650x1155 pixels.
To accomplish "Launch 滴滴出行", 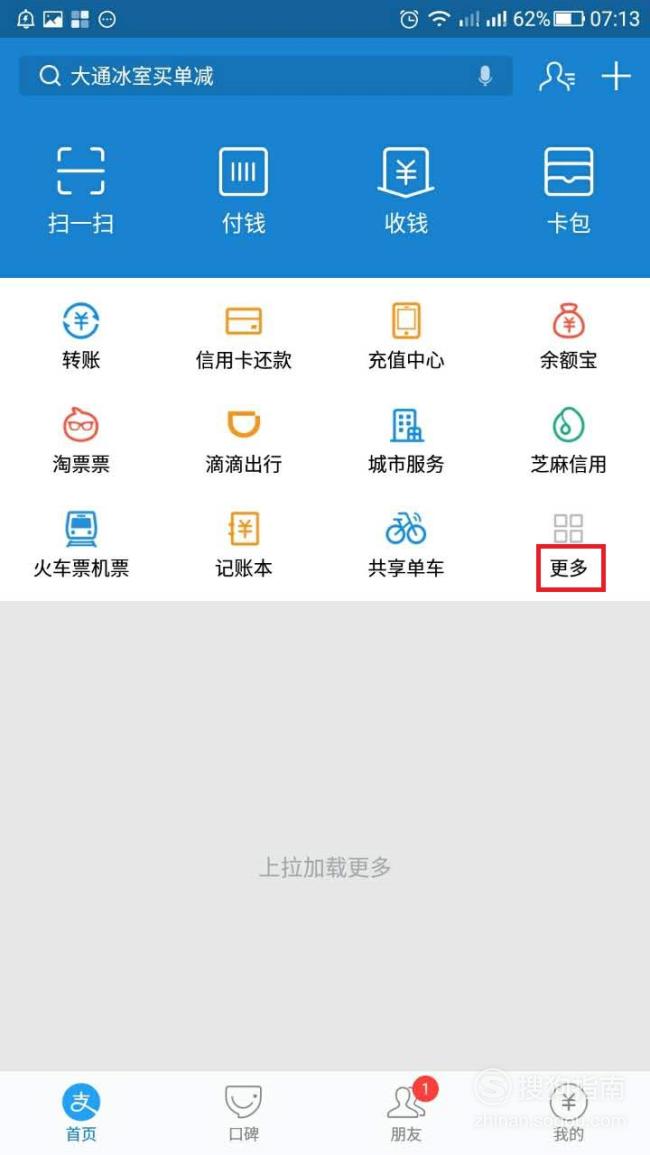I will coord(243,442).
